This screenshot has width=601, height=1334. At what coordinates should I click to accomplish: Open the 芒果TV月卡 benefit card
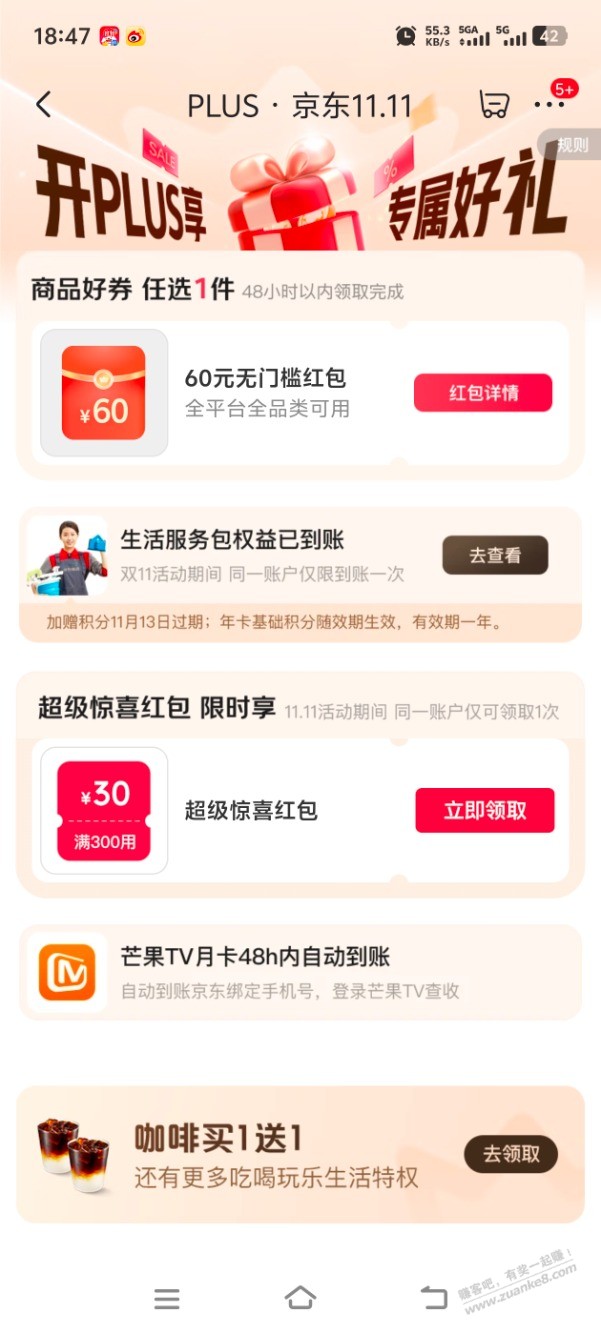[300, 972]
